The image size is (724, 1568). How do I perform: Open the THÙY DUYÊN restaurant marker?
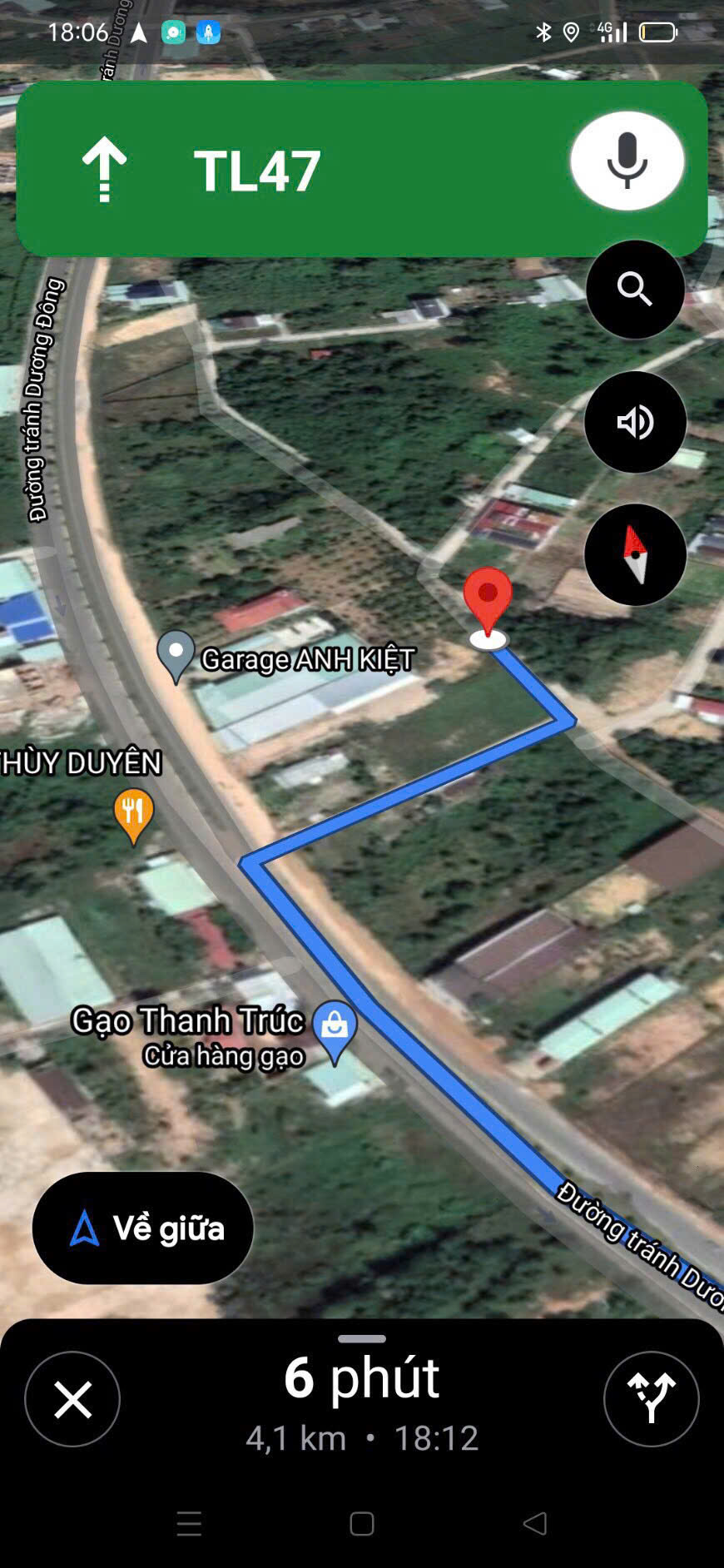(133, 813)
